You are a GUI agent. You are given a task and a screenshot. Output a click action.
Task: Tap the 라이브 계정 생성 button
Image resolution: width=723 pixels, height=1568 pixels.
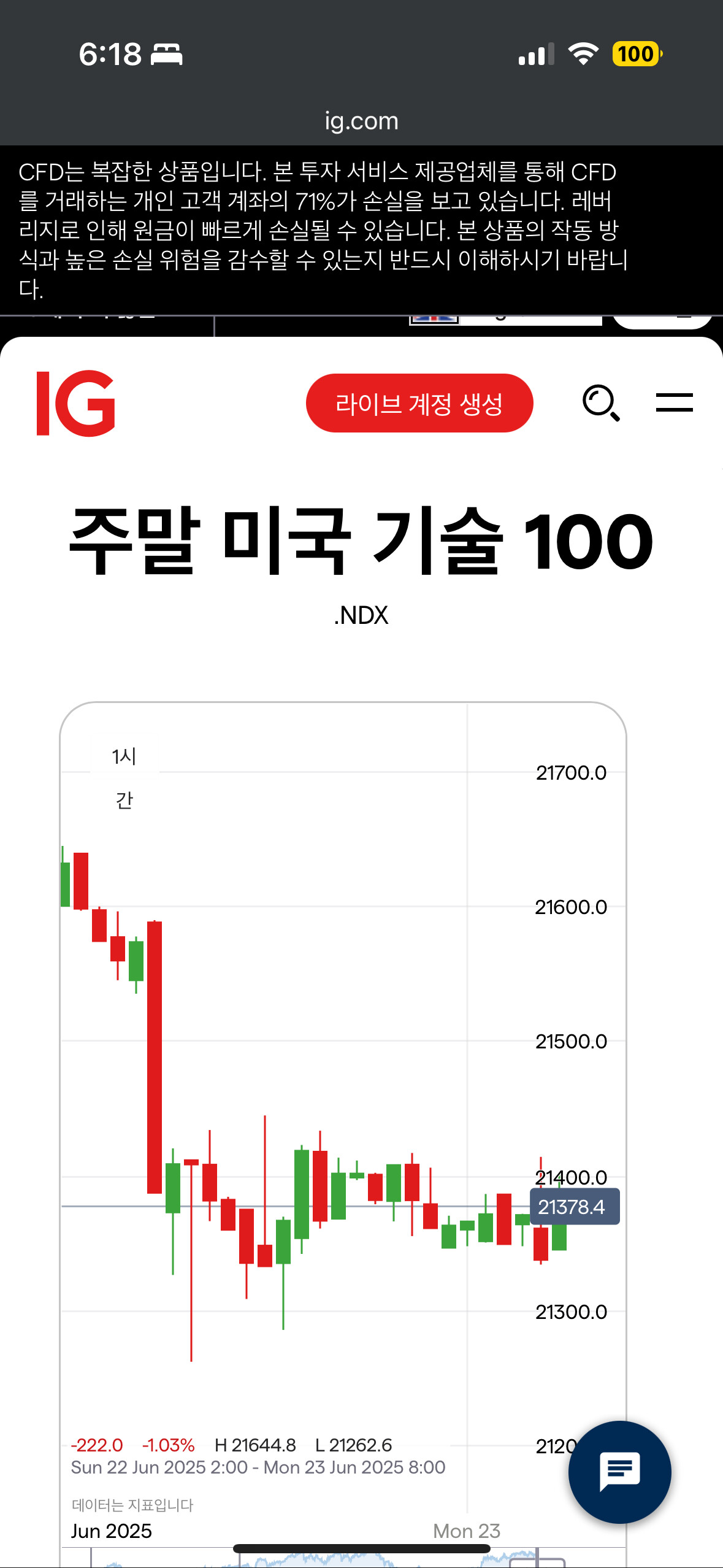(419, 403)
